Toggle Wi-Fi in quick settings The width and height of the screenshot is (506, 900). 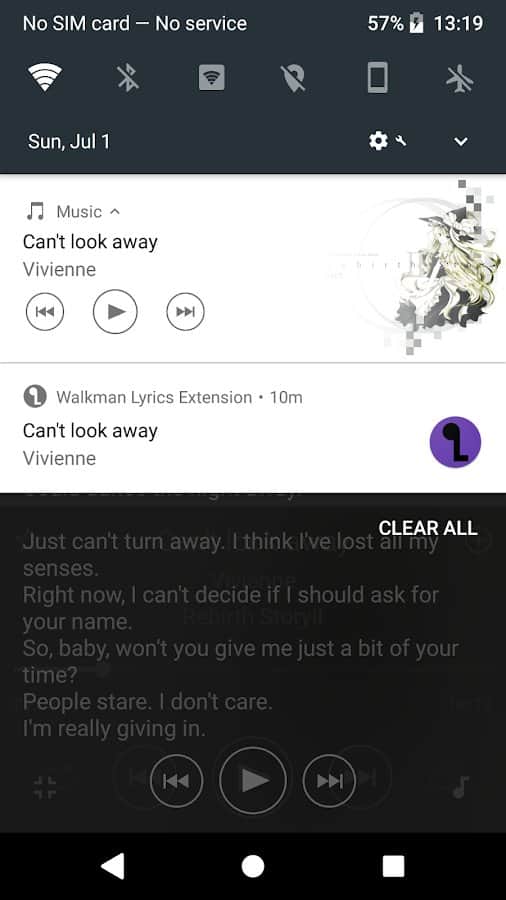pos(45,77)
